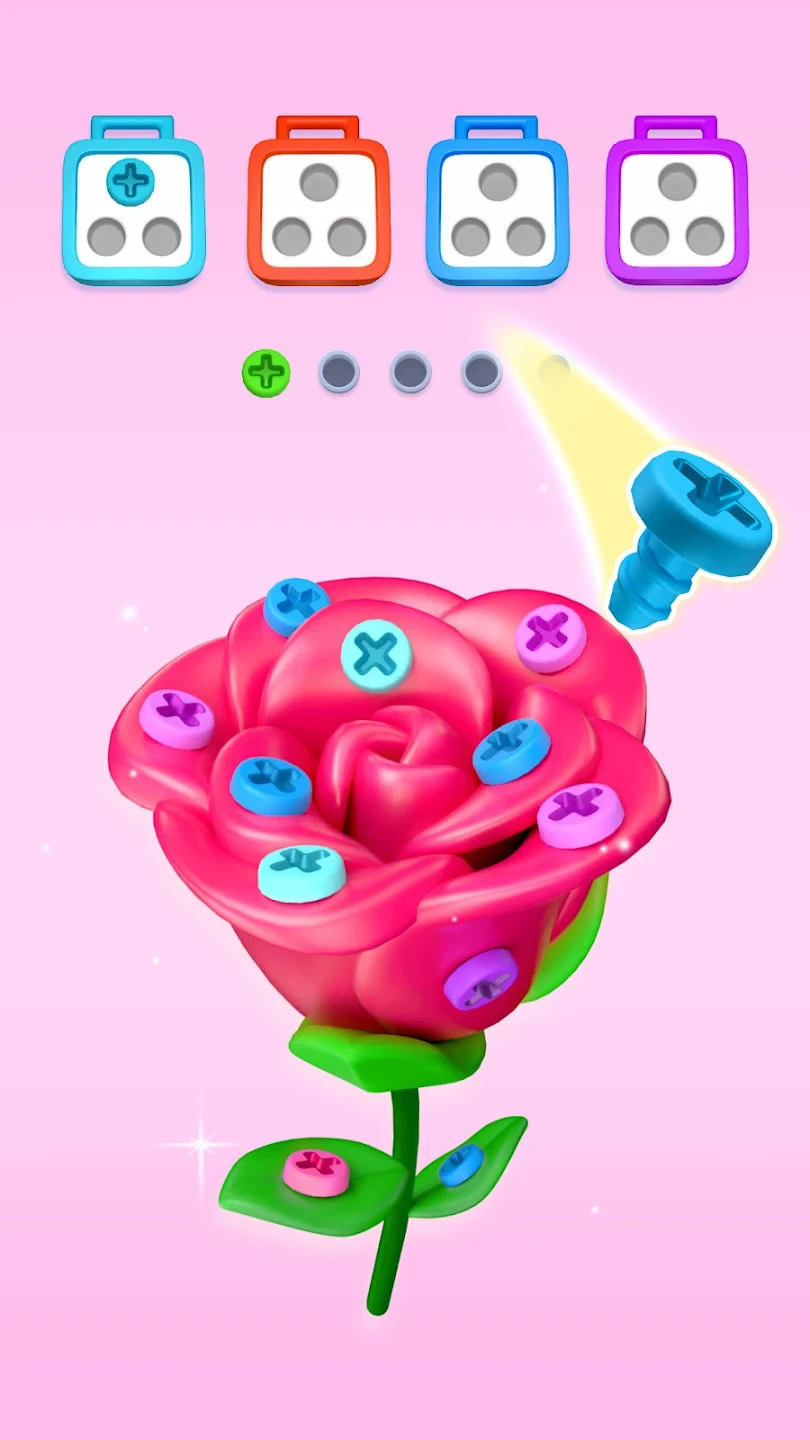Tap the light cyan screw above the rosebud center
This screenshot has width=810, height=1440.
[376, 654]
